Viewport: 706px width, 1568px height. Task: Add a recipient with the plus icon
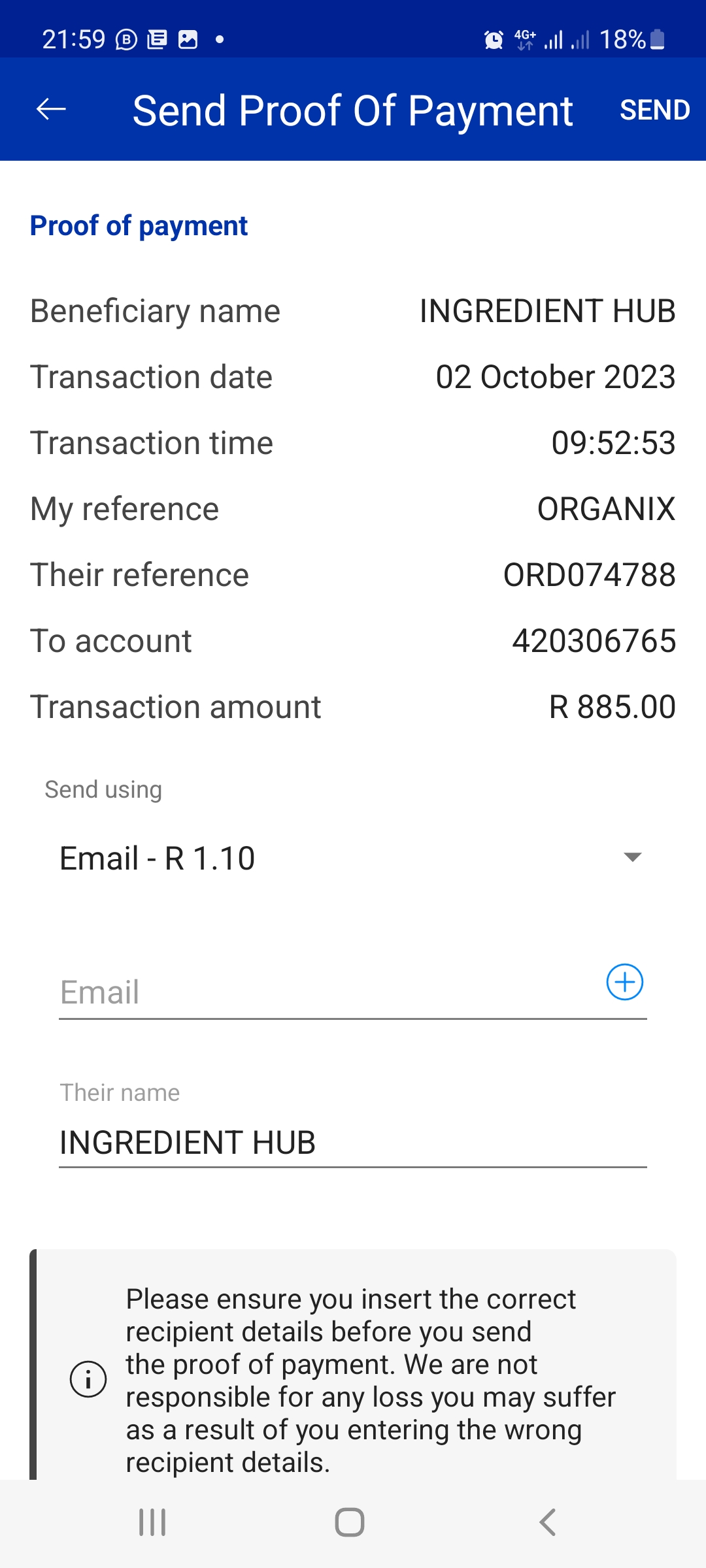(x=625, y=982)
